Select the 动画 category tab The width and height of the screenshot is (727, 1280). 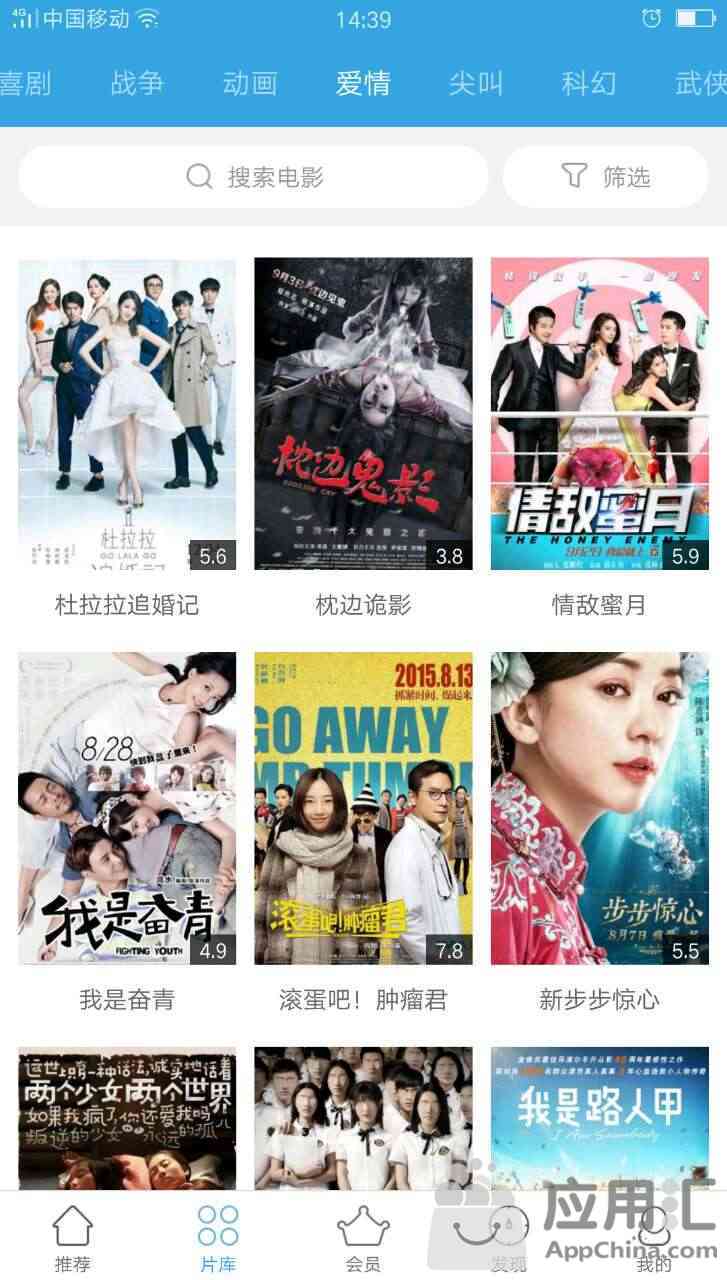[x=250, y=83]
